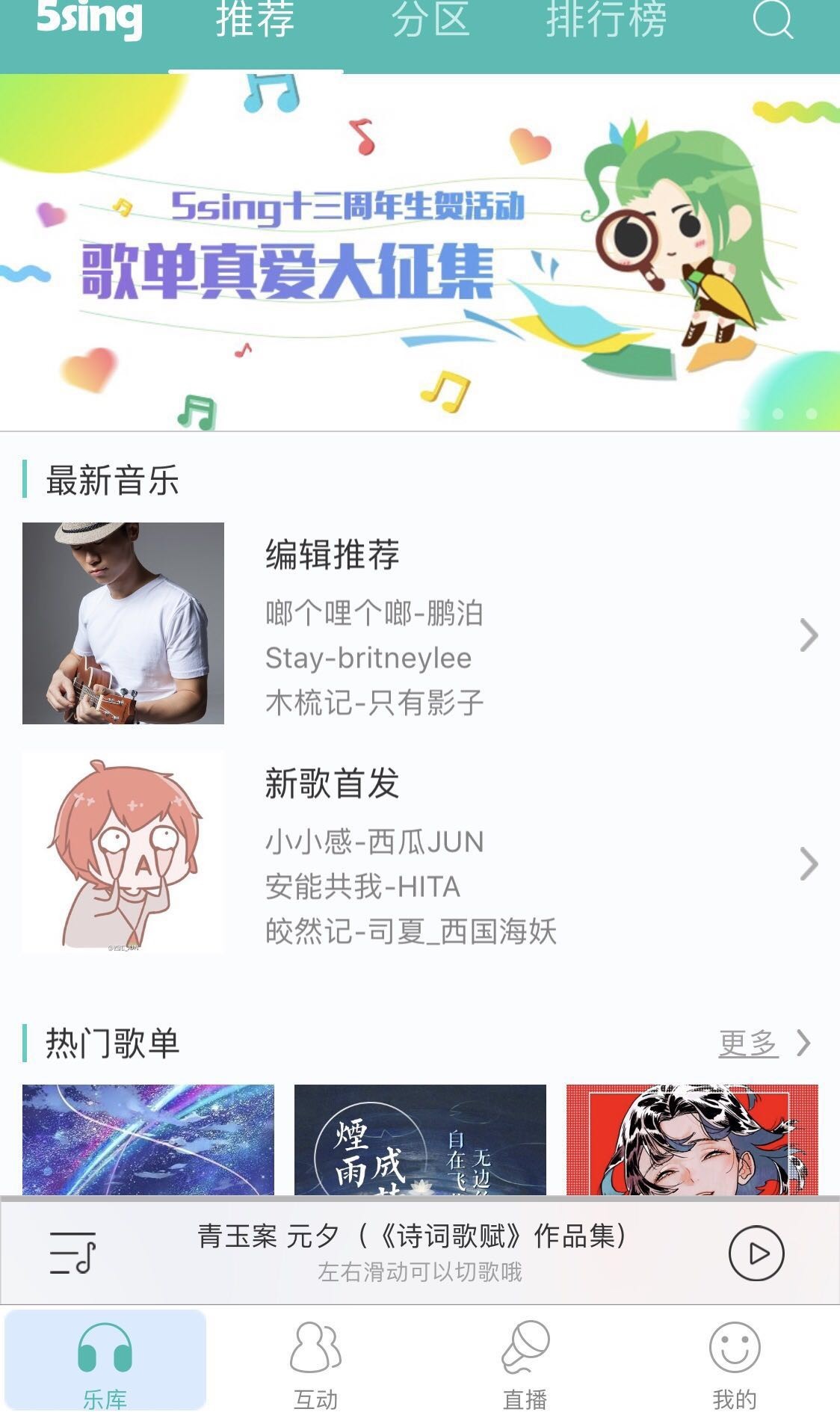Select the 推荐 tab

click(256, 21)
